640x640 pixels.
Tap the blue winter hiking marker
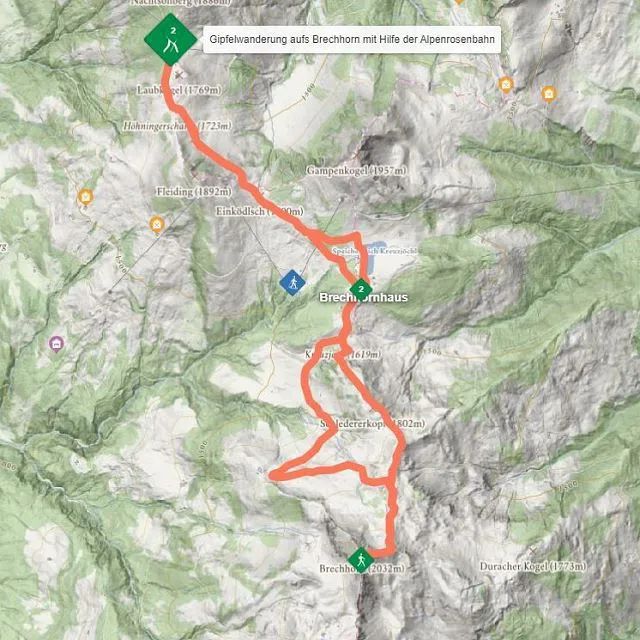coord(292,283)
